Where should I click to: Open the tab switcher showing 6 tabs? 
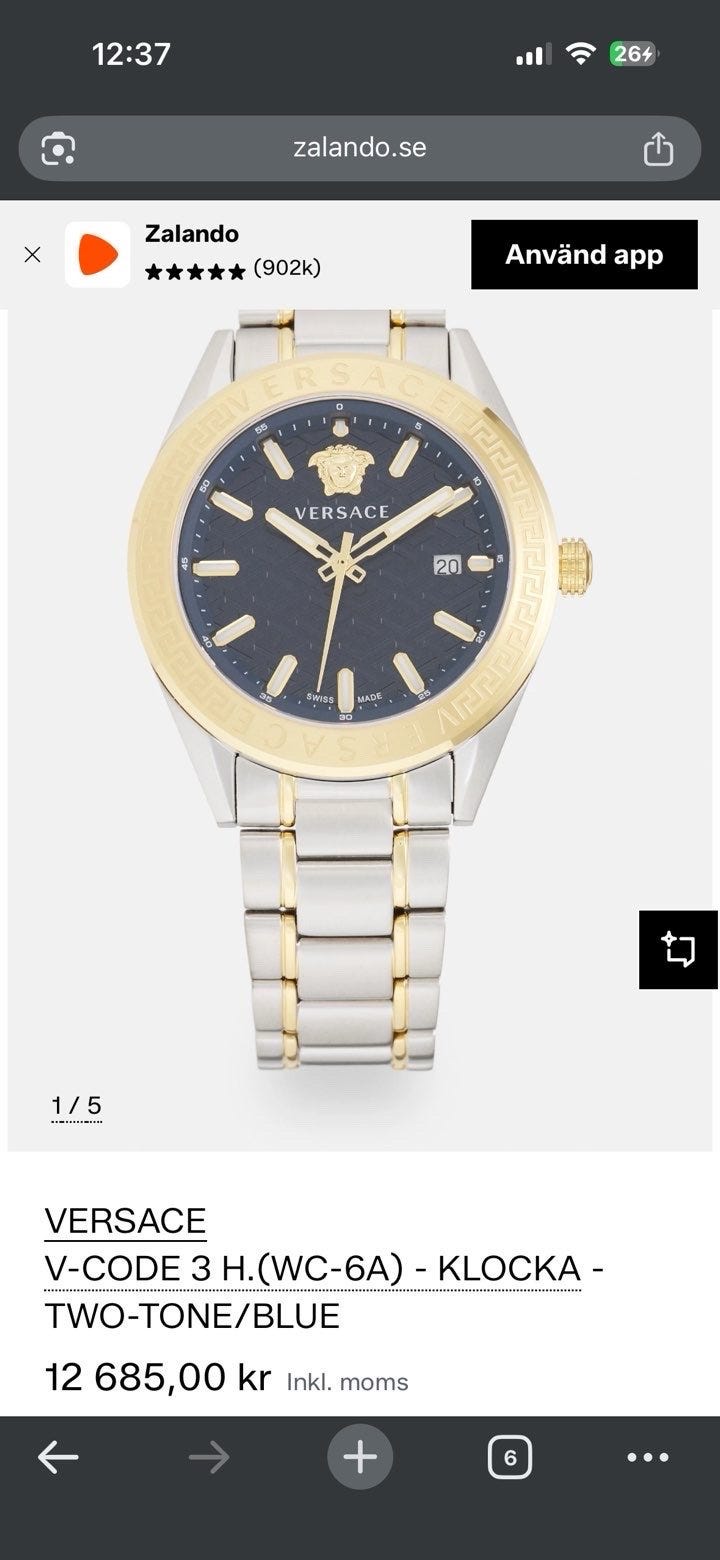[x=510, y=1458]
